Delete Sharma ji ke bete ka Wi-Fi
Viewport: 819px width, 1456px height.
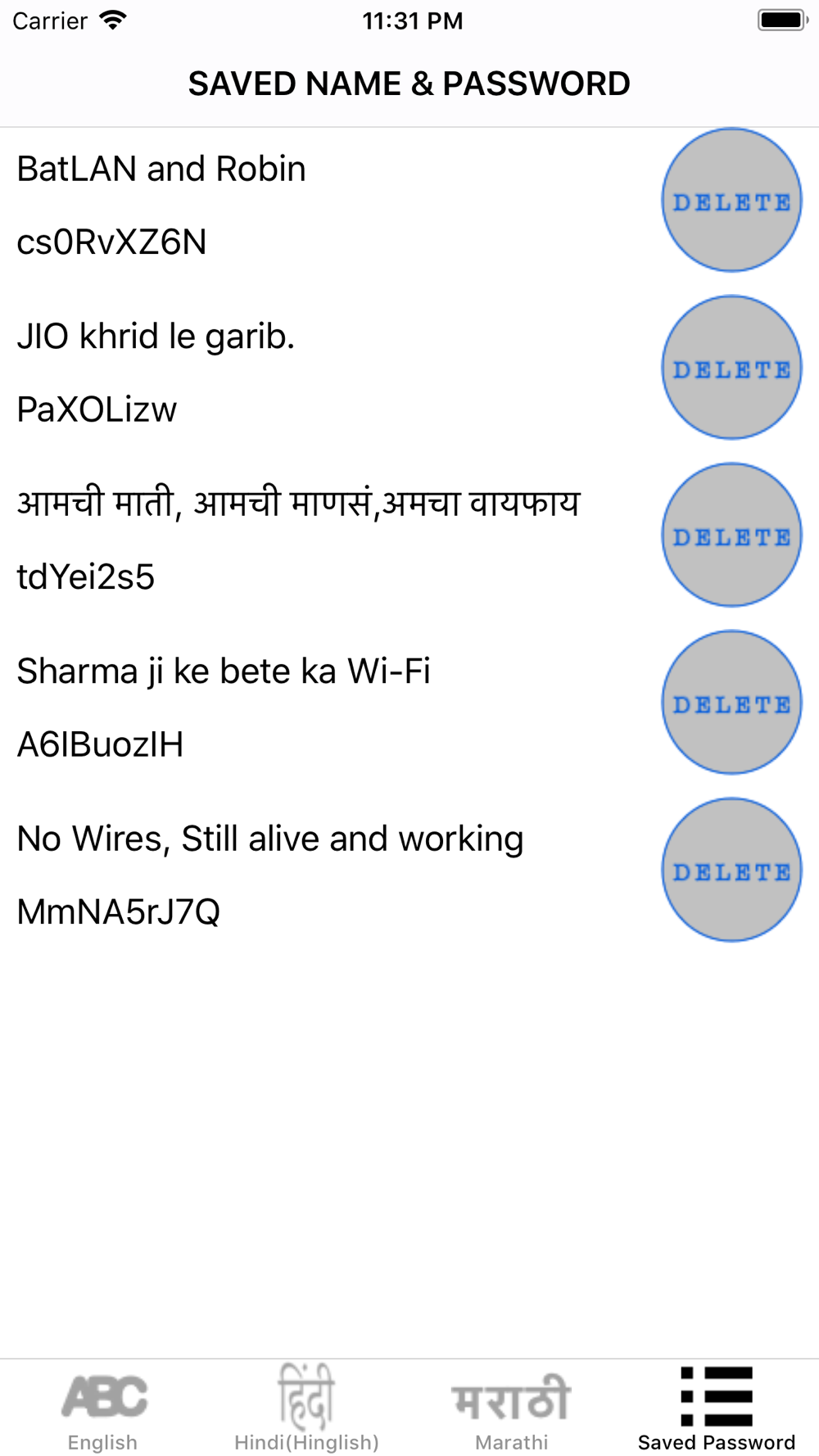[731, 703]
